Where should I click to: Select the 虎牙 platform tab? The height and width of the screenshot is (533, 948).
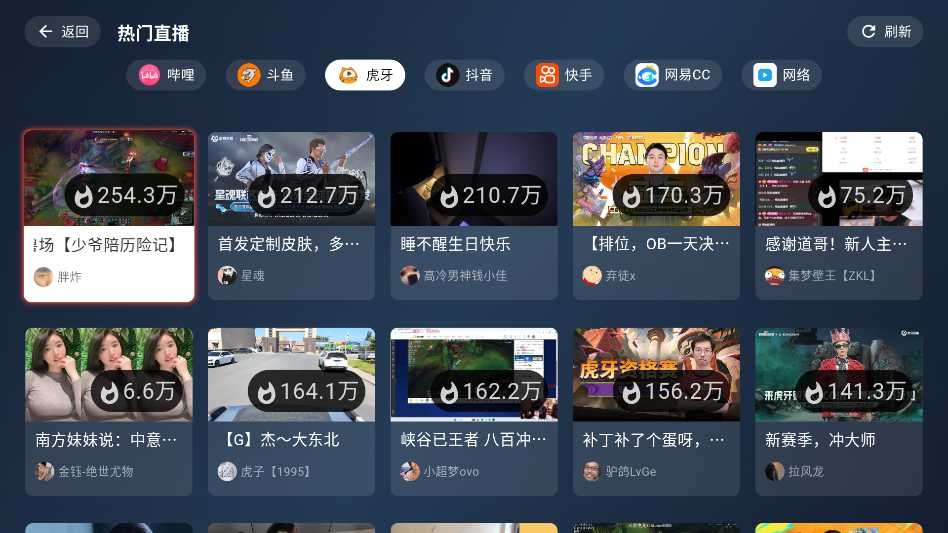pos(365,75)
